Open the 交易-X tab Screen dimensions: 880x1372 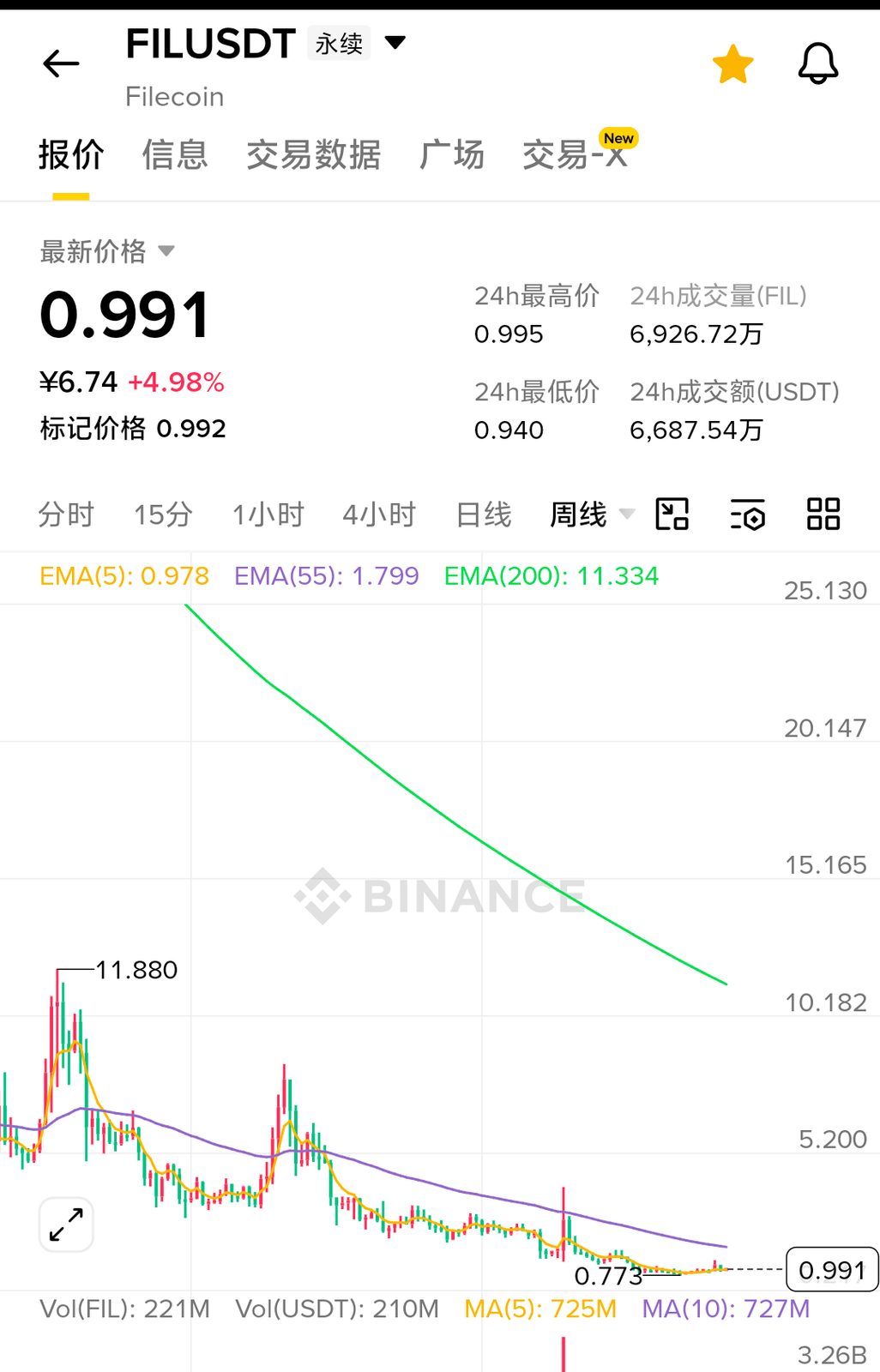click(576, 155)
